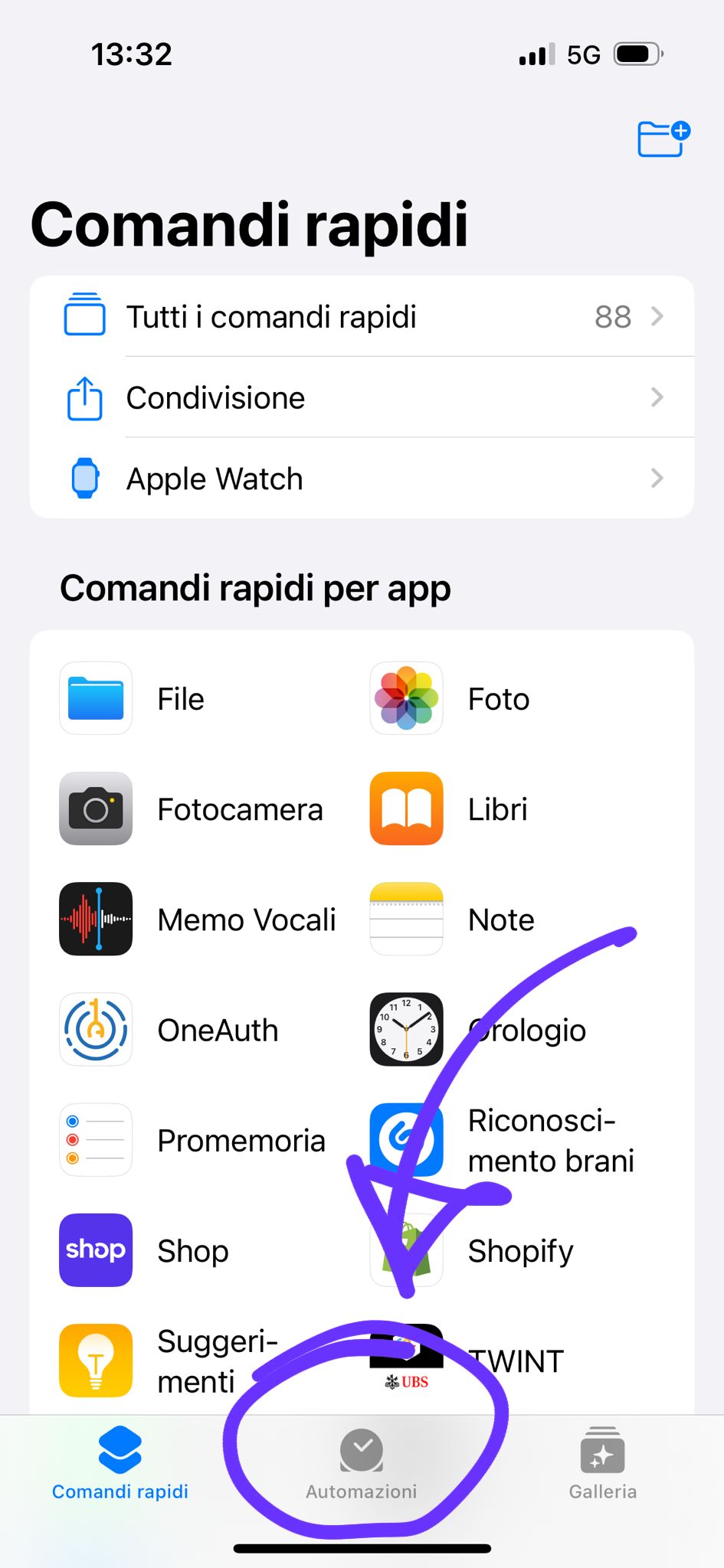Open the Condivisione row
724x1568 pixels.
click(x=362, y=397)
